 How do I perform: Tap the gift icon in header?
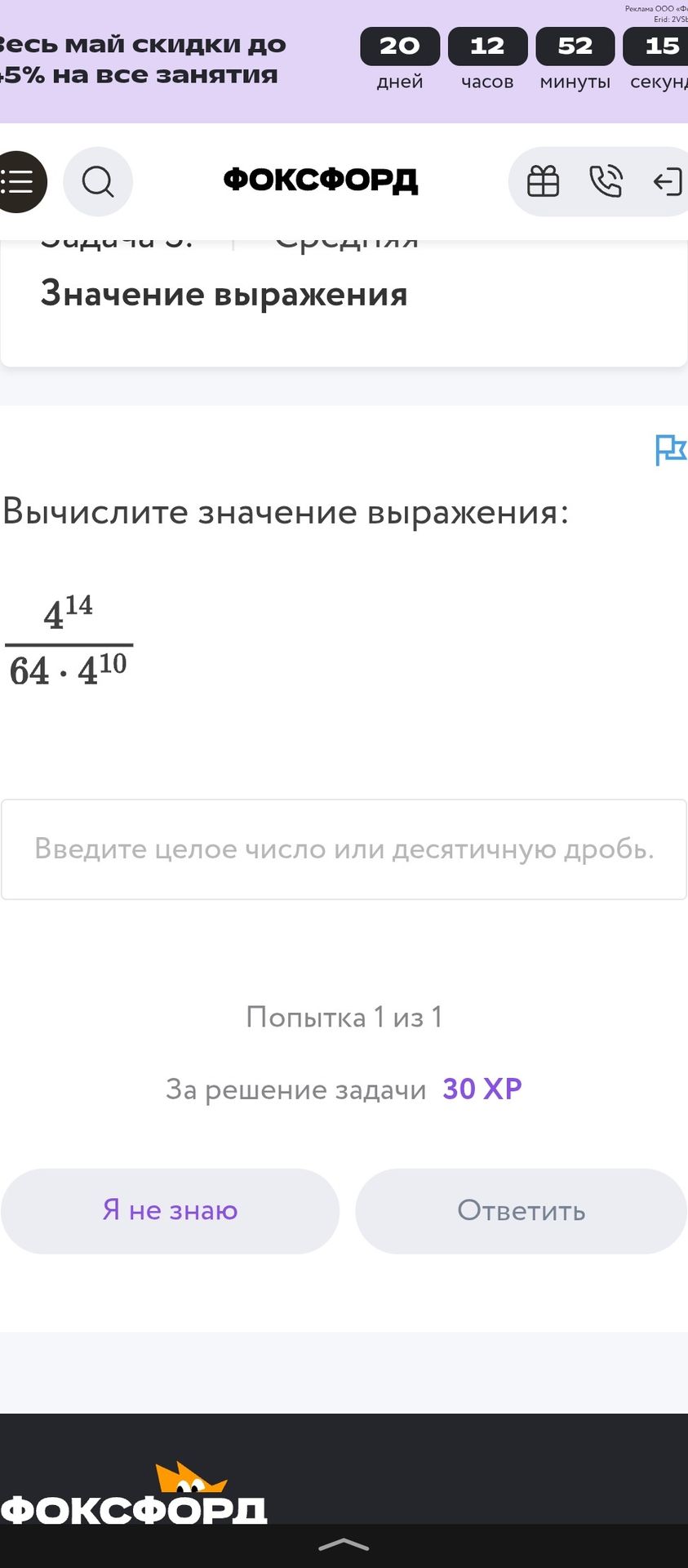[x=543, y=181]
